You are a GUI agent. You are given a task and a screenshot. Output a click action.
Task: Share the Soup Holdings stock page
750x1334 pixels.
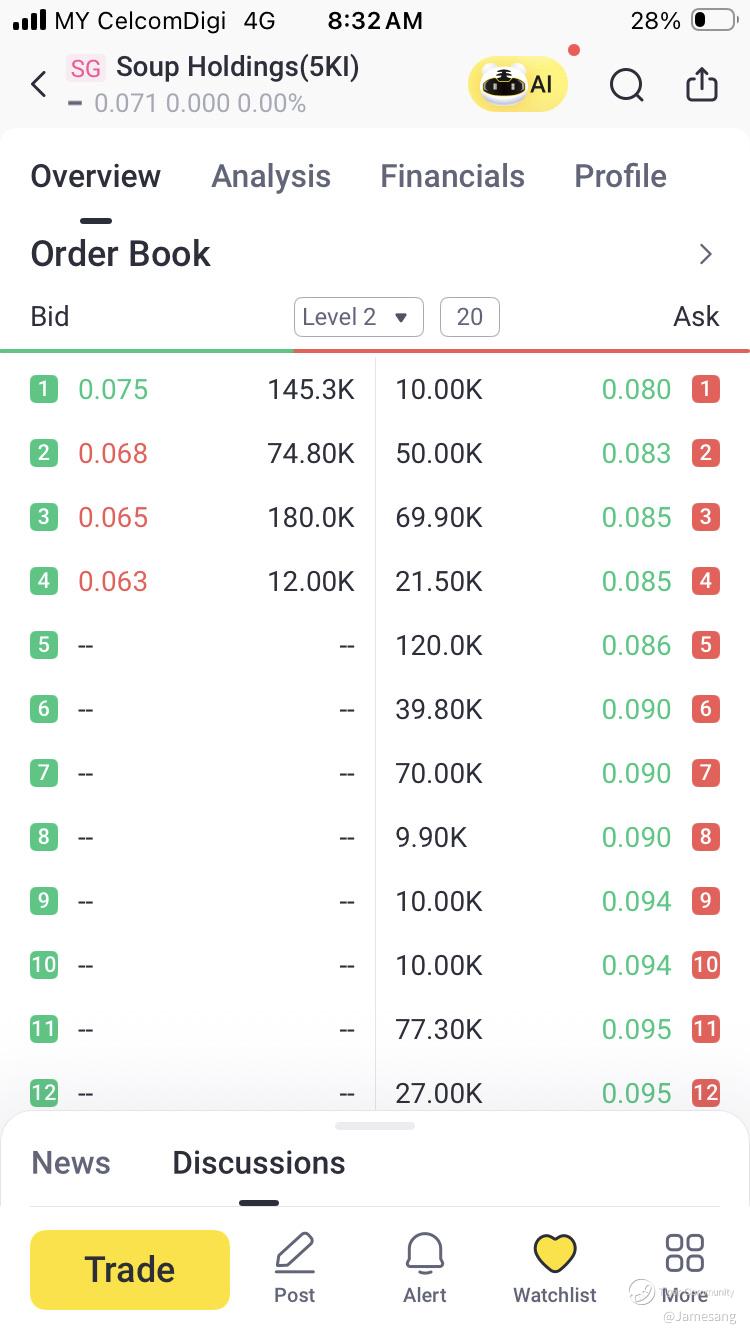[702, 85]
